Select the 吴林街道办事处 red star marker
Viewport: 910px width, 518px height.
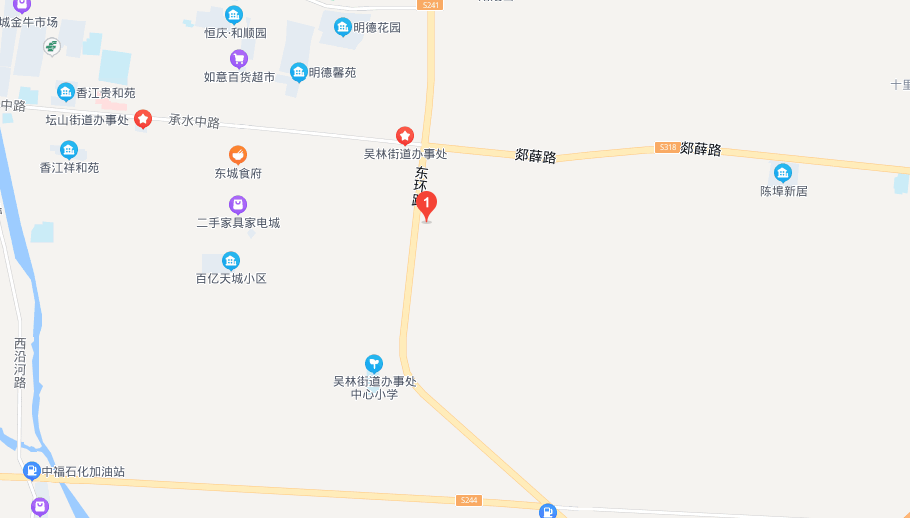405,135
